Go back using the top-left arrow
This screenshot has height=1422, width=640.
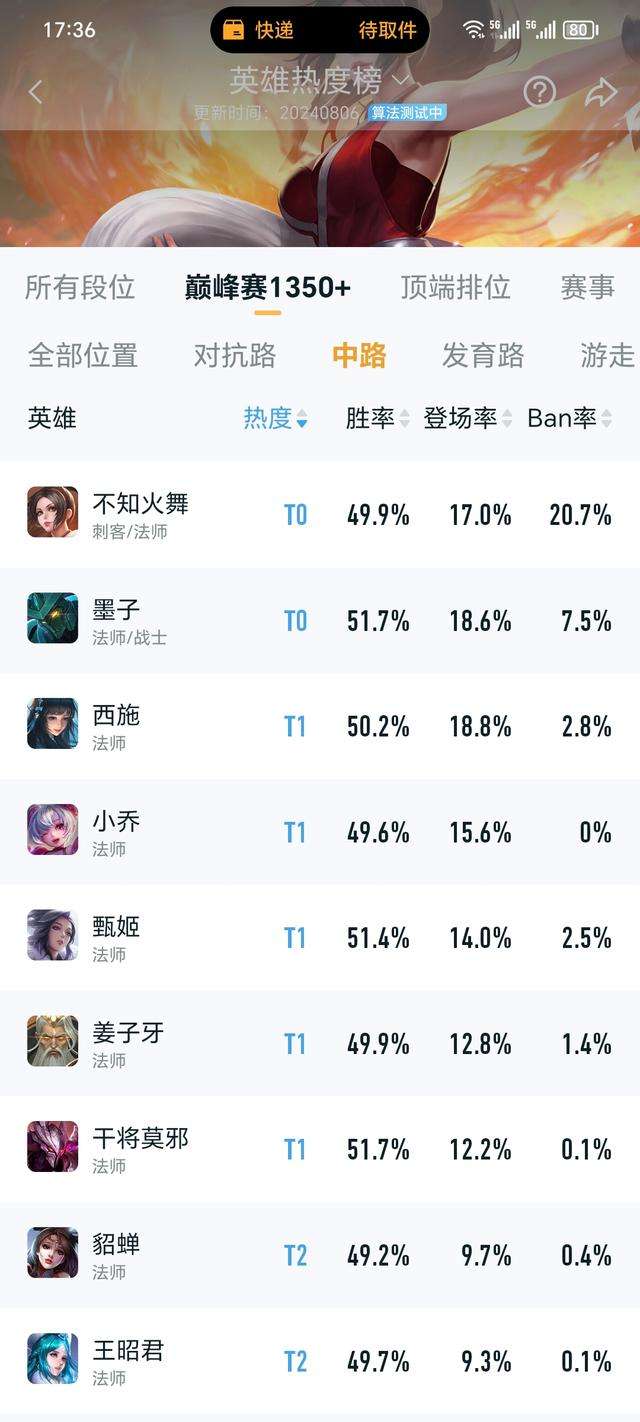(36, 92)
